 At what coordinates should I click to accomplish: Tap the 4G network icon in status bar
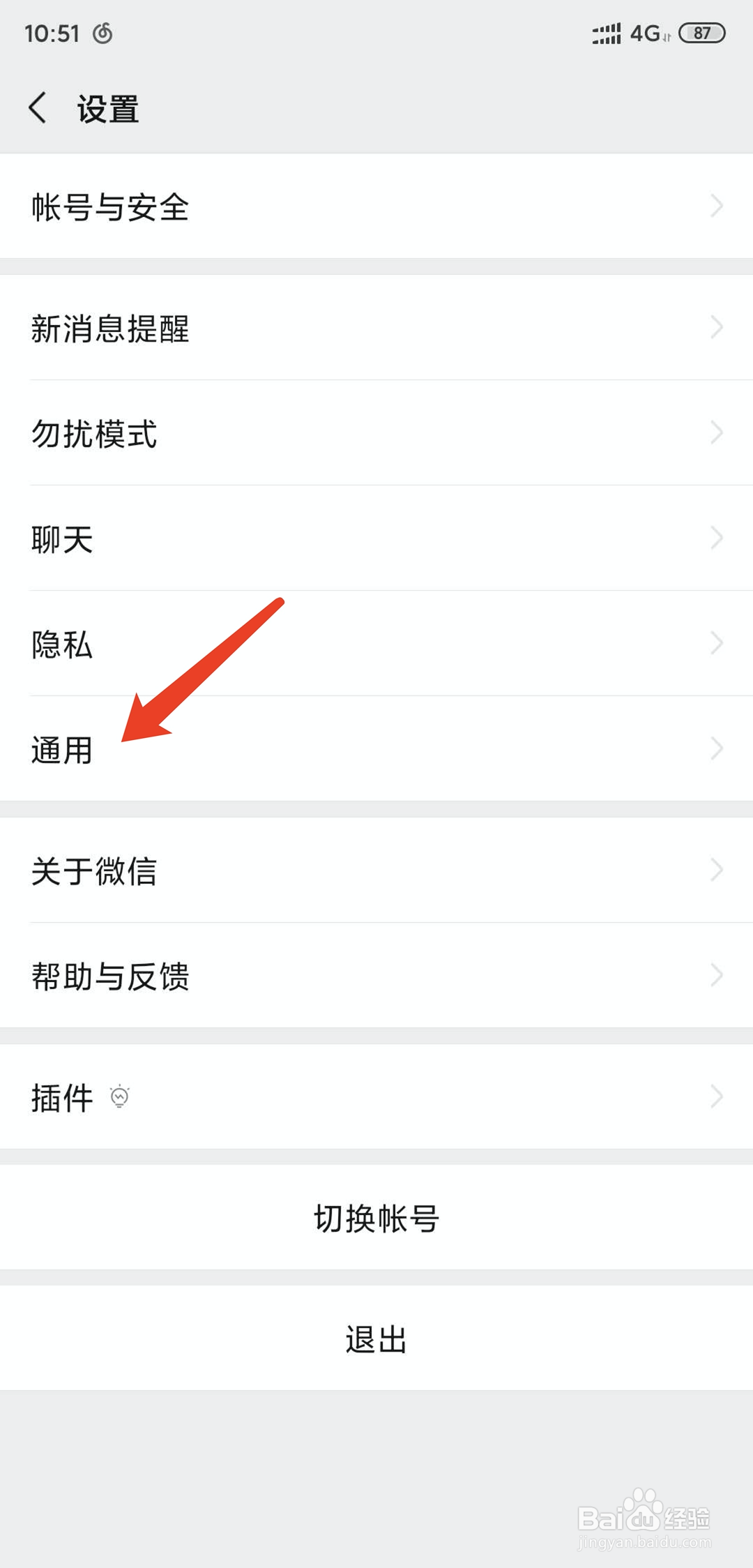pyautogui.click(x=642, y=31)
